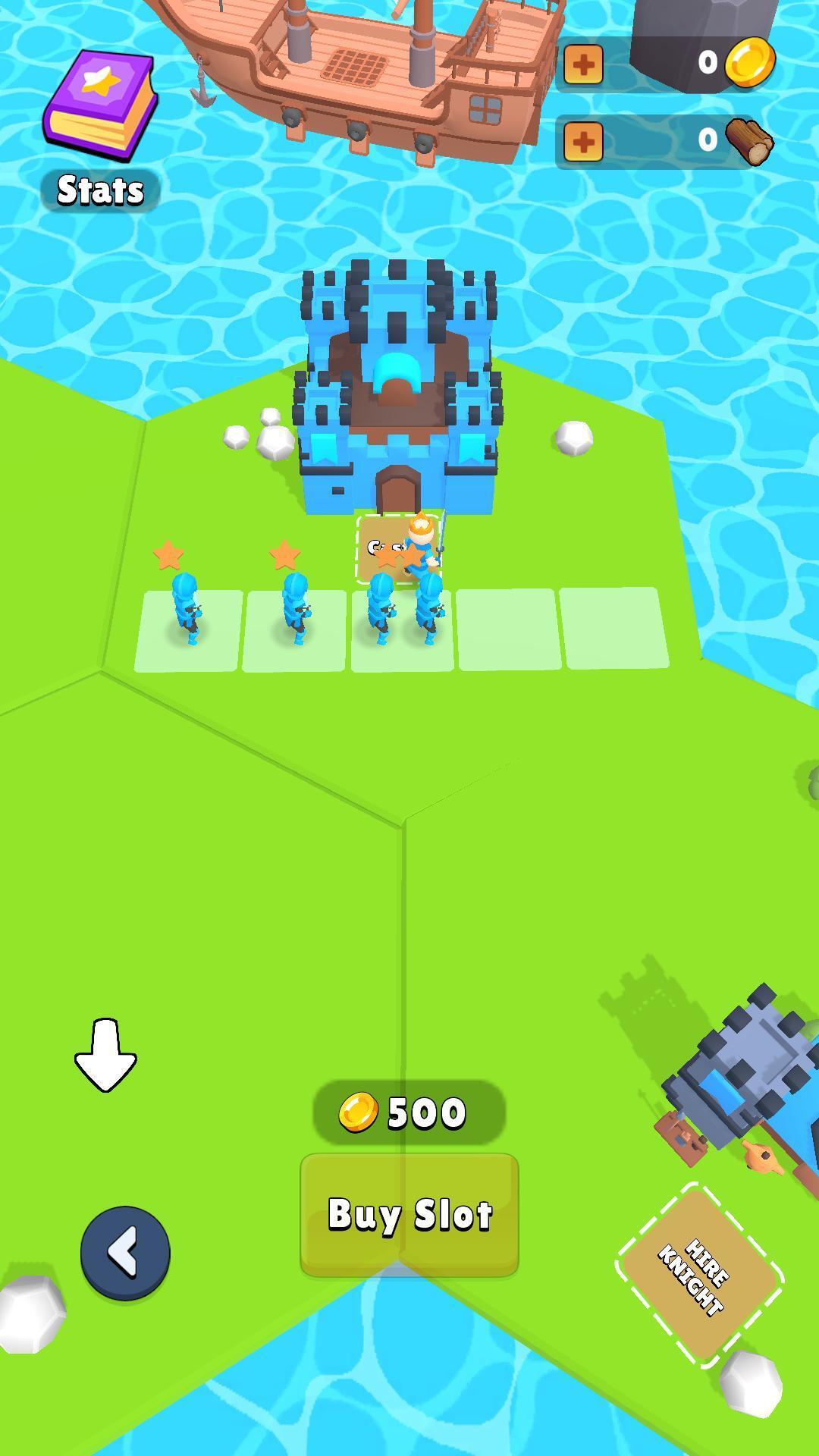Add more gold coins
819x1456 pixels.
(583, 64)
